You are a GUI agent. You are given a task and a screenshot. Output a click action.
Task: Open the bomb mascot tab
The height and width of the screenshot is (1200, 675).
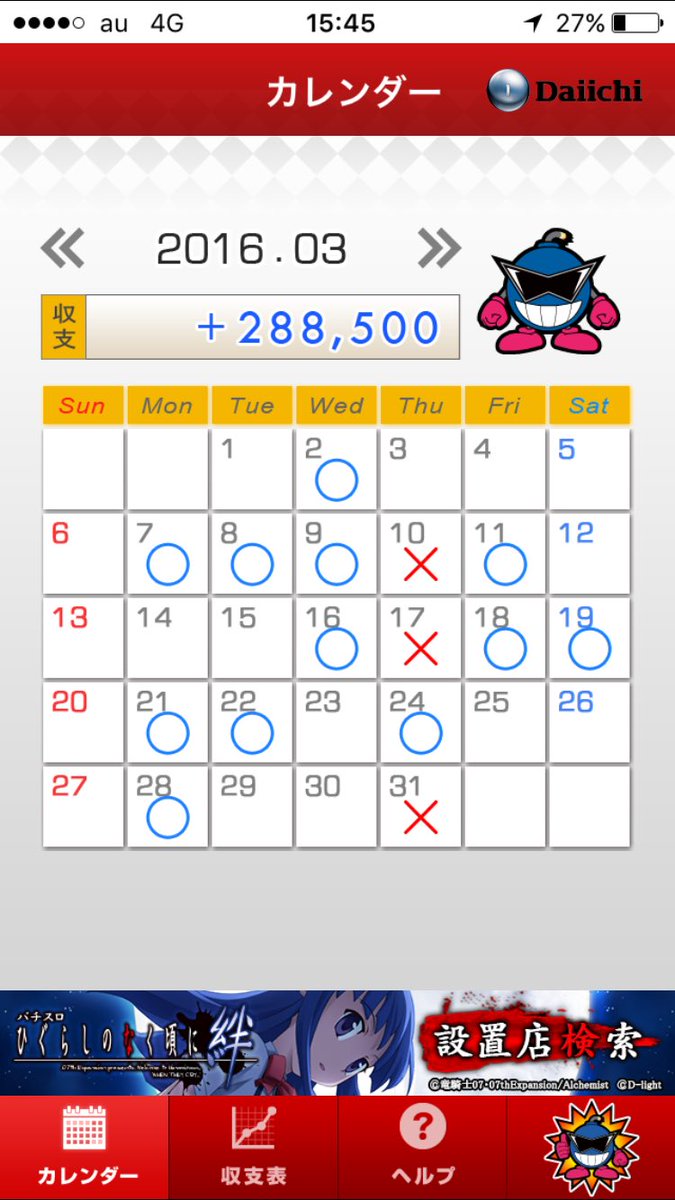(x=591, y=1148)
